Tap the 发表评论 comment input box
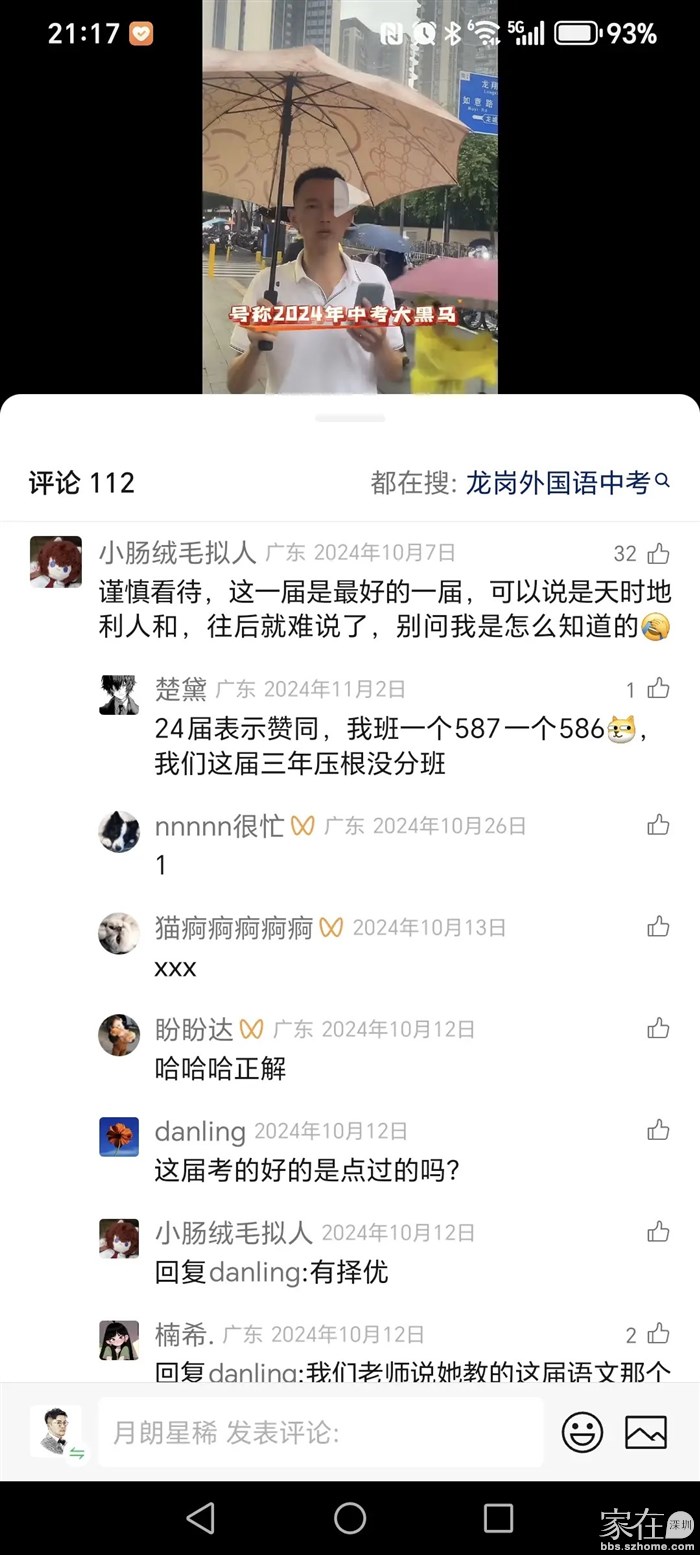 click(320, 1432)
